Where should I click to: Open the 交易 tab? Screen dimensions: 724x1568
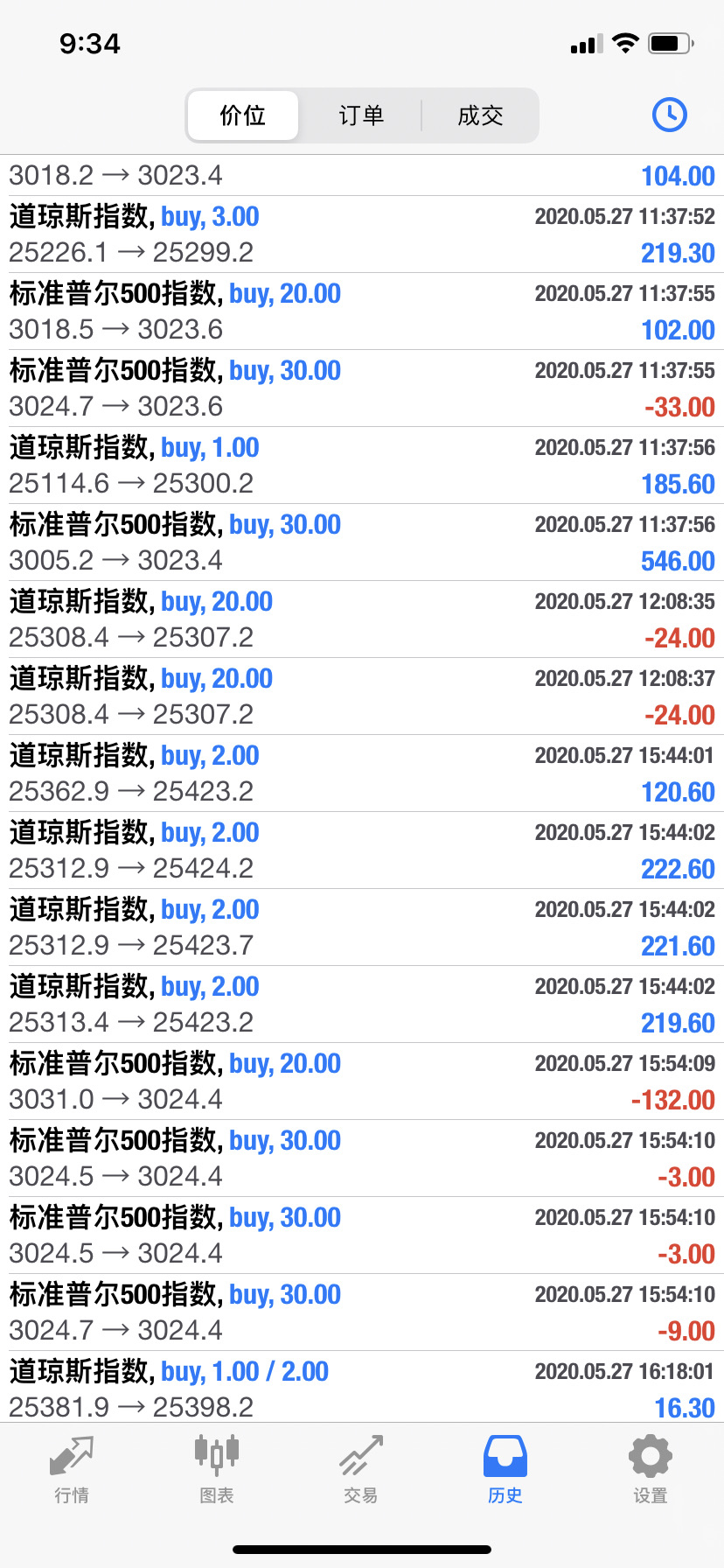point(361,1470)
